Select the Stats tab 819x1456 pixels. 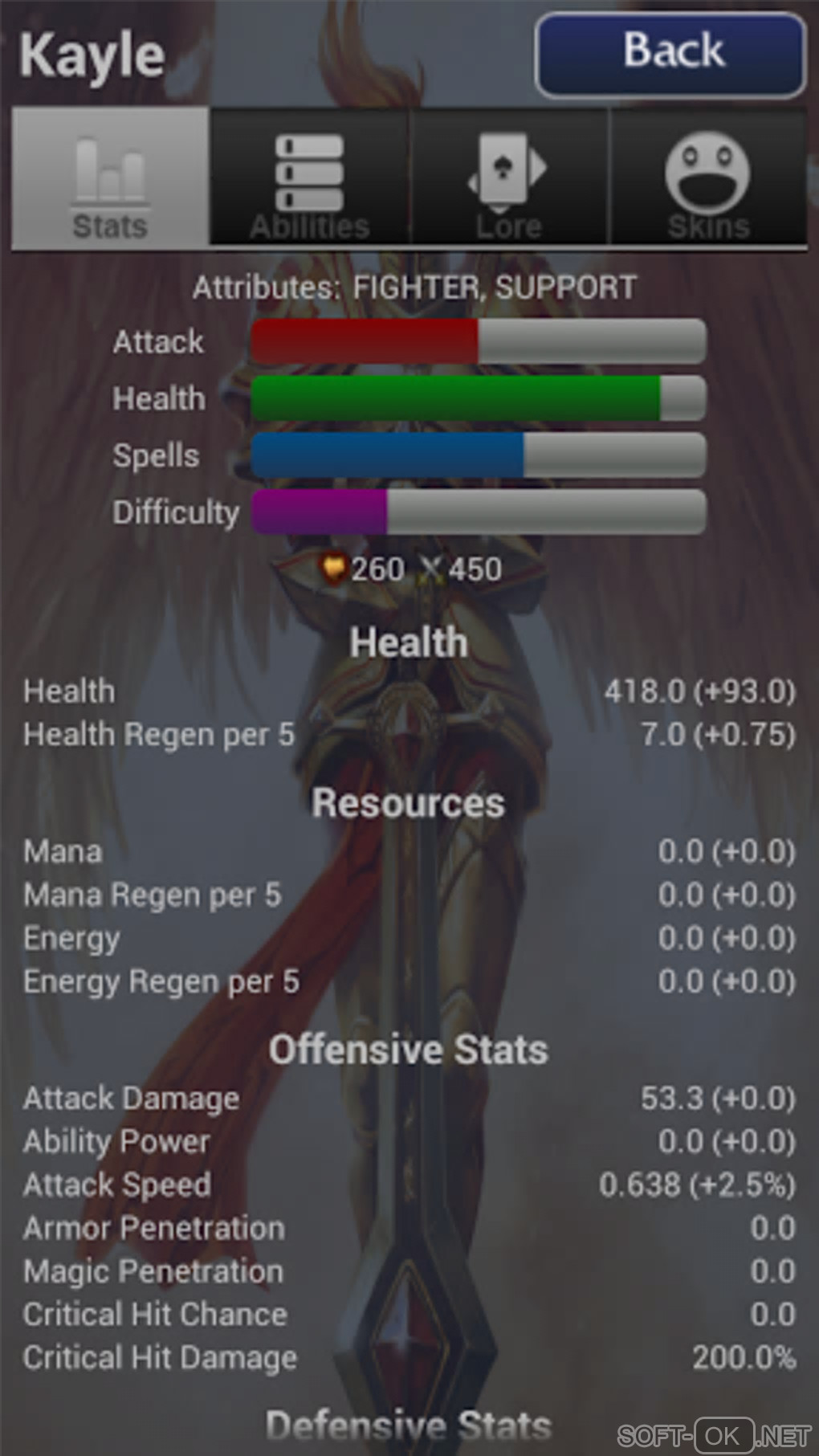pyautogui.click(x=111, y=178)
